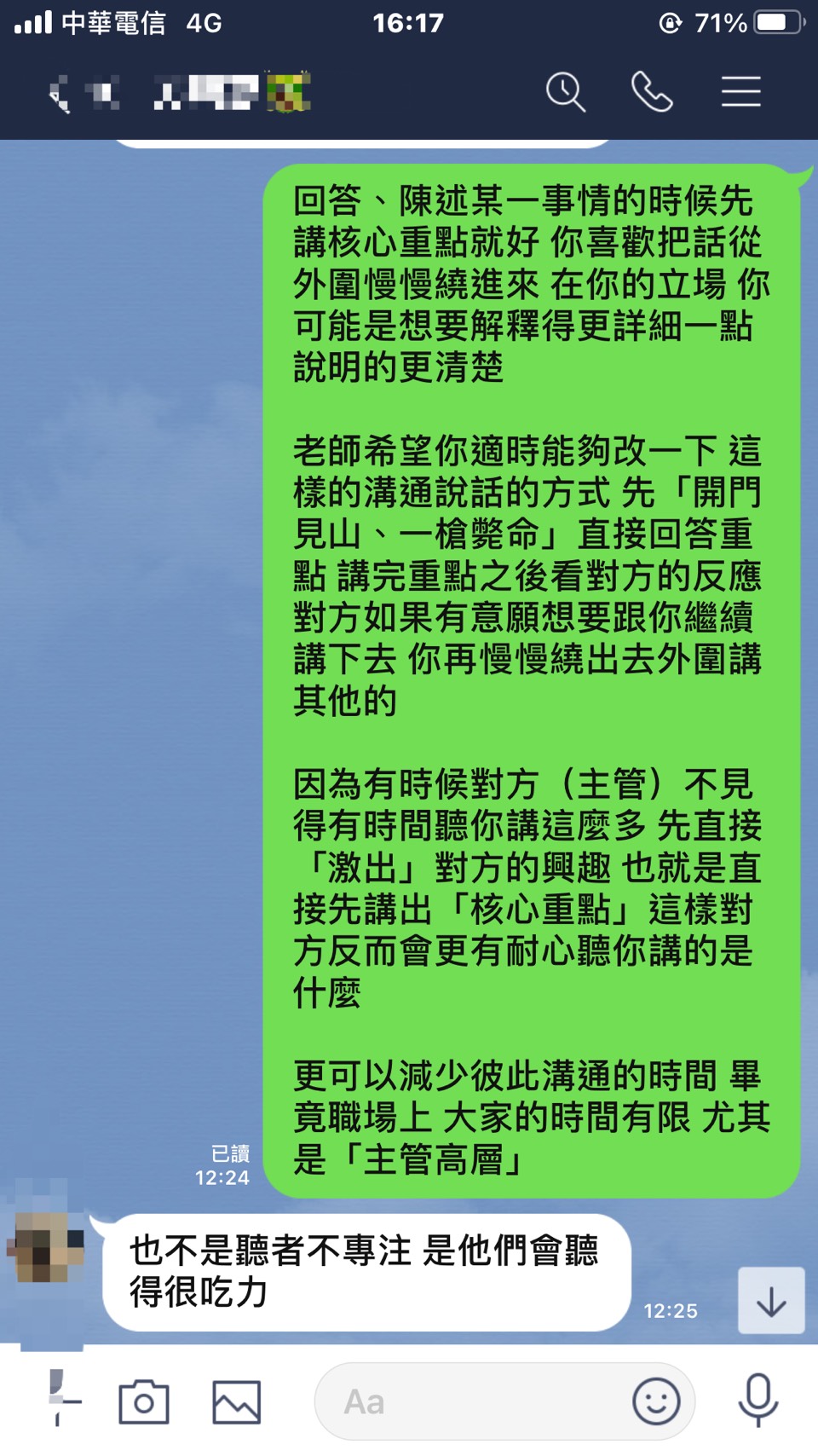Open the photo gallery picker
This screenshot has width=818, height=1456.
click(x=236, y=1401)
